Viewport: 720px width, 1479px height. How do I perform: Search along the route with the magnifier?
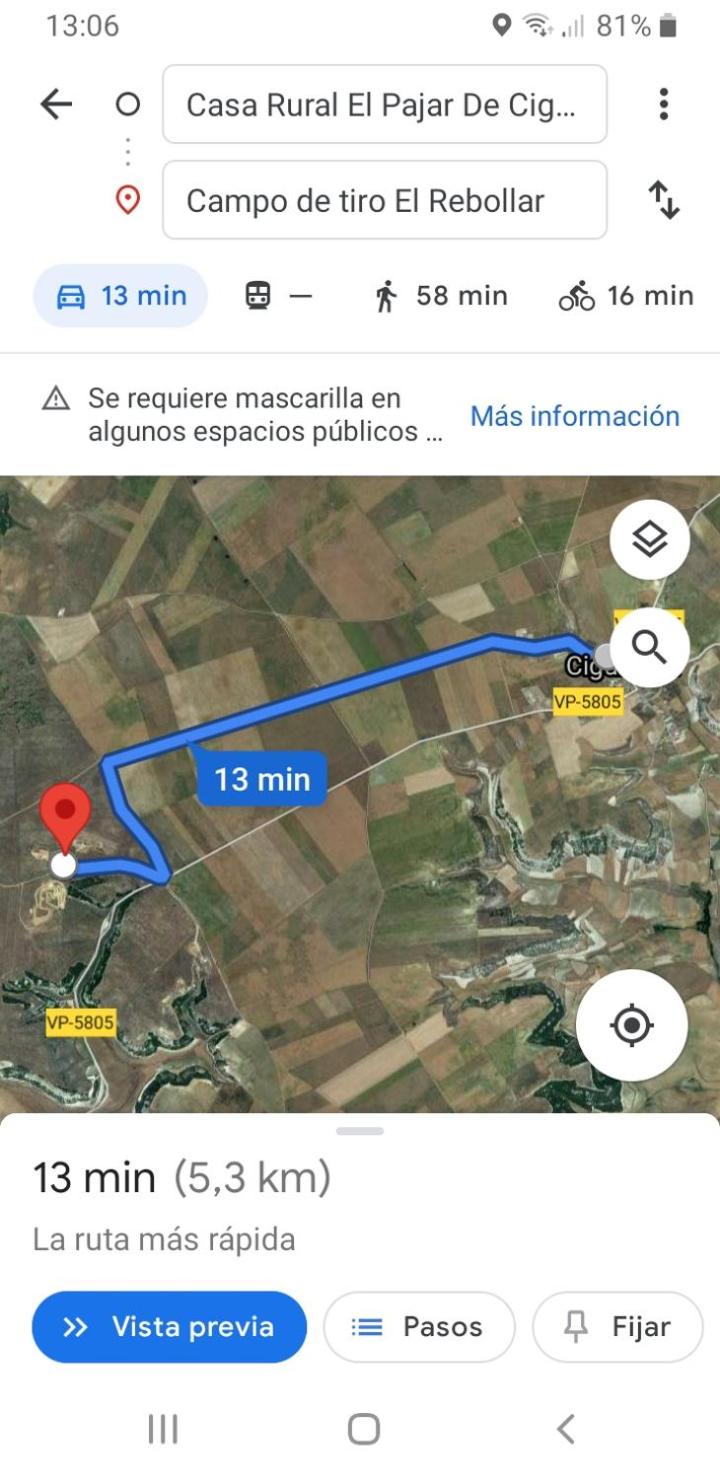point(650,648)
